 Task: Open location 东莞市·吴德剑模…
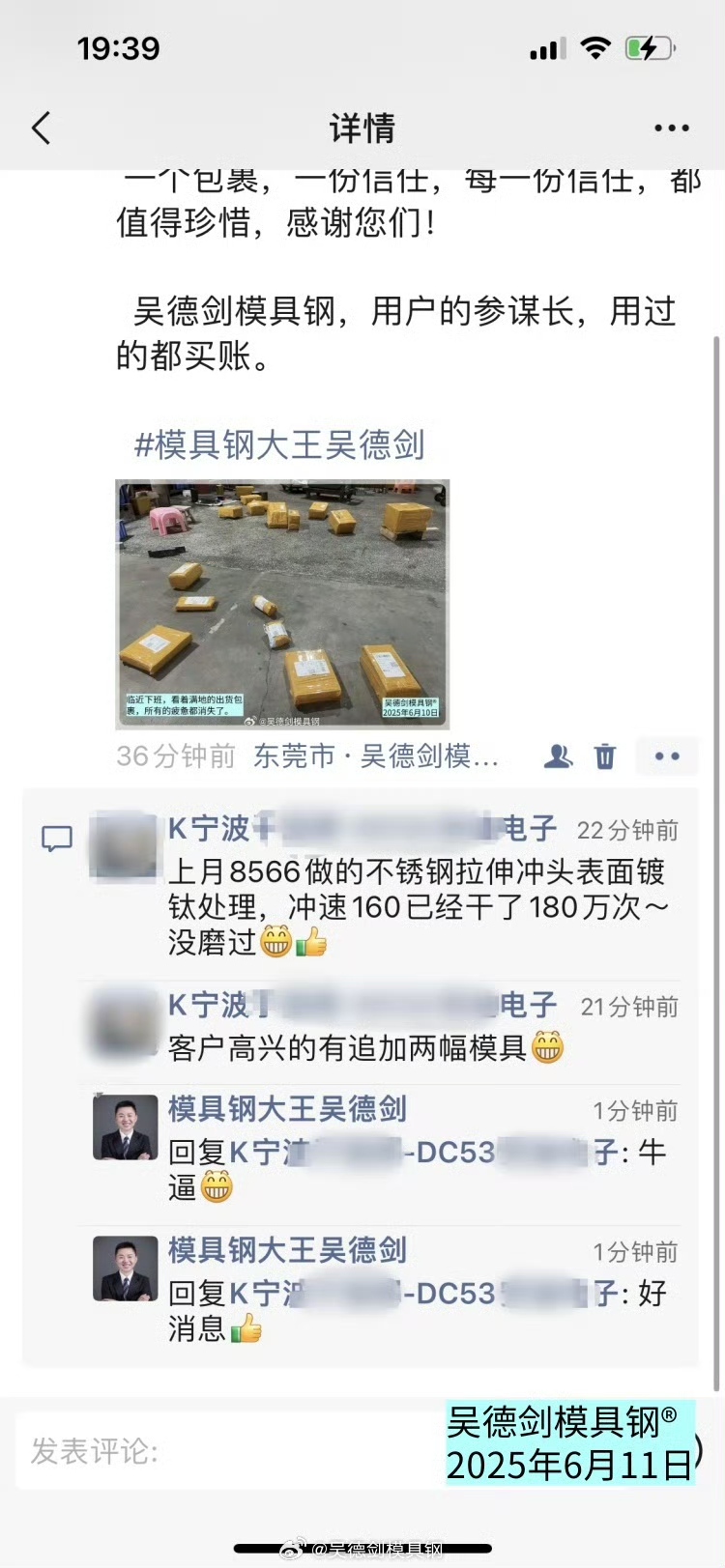[x=376, y=755]
